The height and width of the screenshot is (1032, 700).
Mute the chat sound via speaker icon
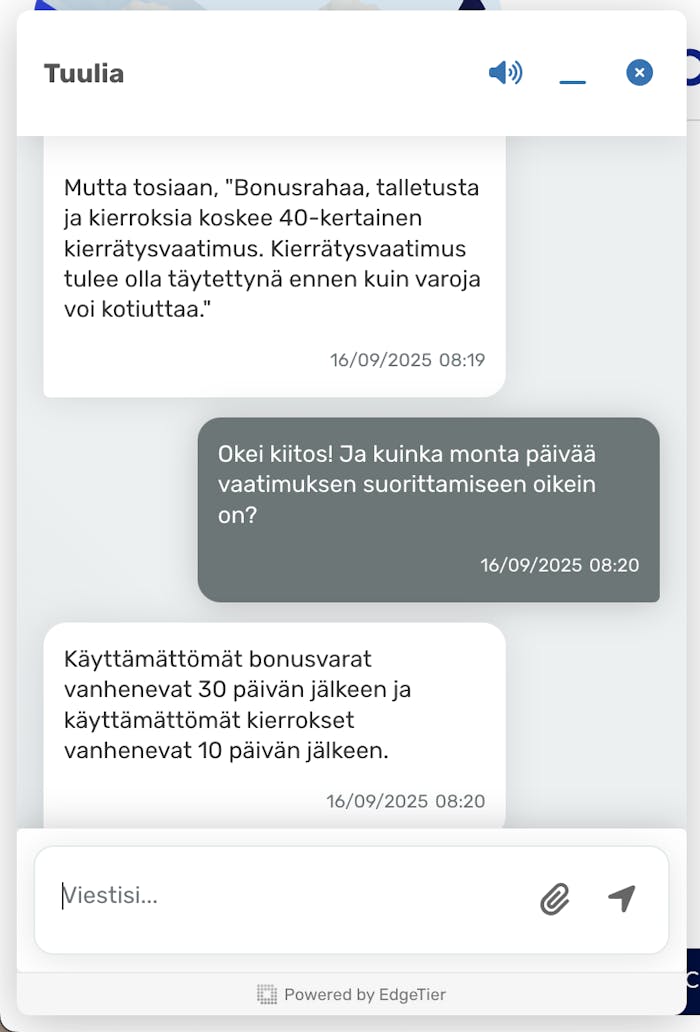click(x=505, y=73)
